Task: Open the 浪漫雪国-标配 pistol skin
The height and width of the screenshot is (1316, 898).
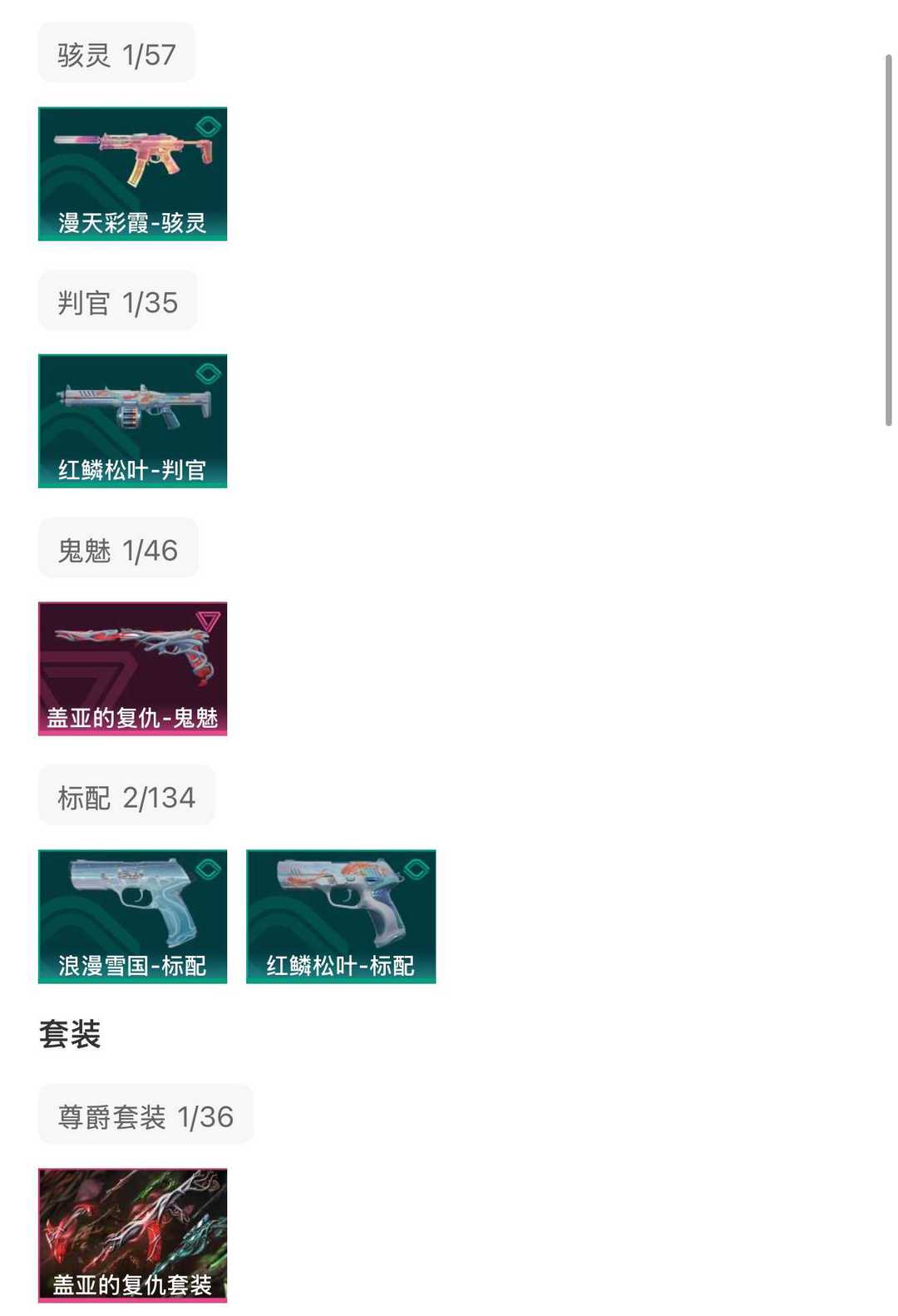Action: point(132,916)
